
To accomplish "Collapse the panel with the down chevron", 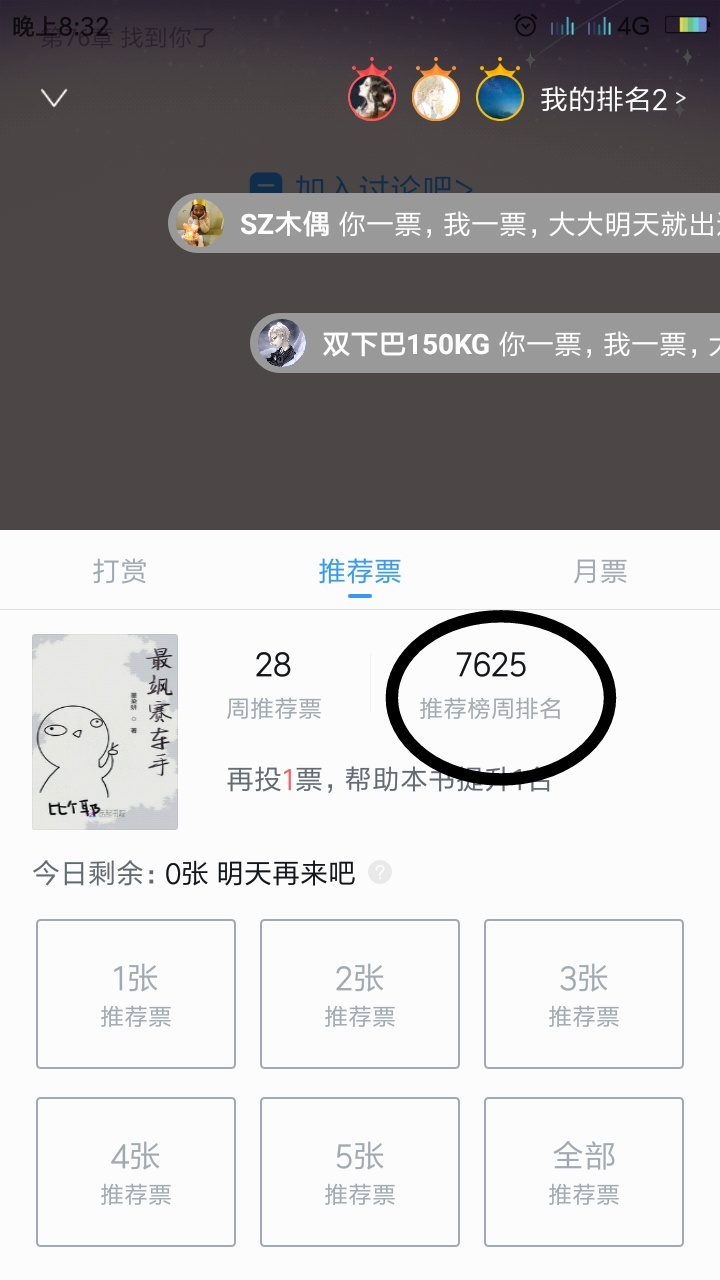I will (x=53, y=98).
